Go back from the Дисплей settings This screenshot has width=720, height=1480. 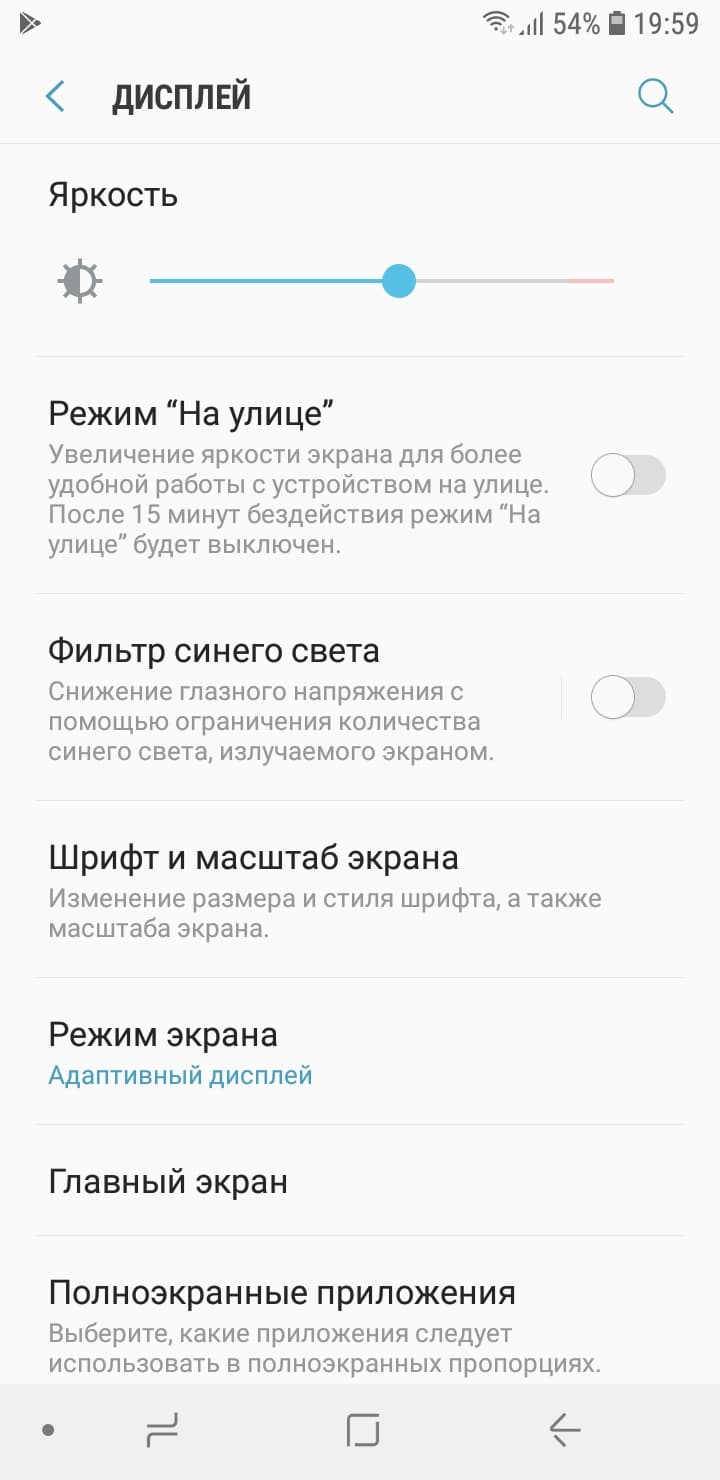[55, 97]
